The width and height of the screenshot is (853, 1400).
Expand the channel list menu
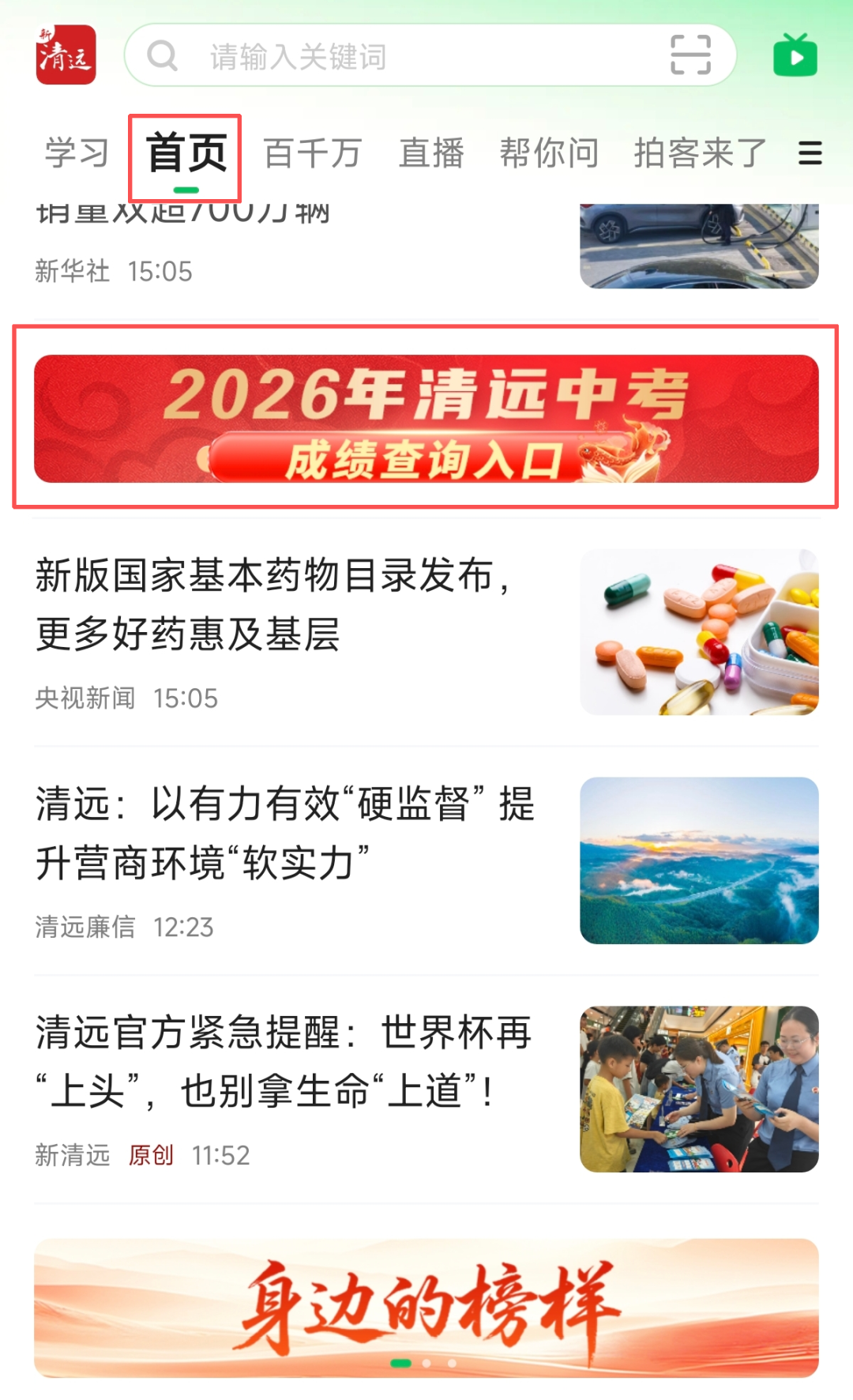(x=810, y=153)
